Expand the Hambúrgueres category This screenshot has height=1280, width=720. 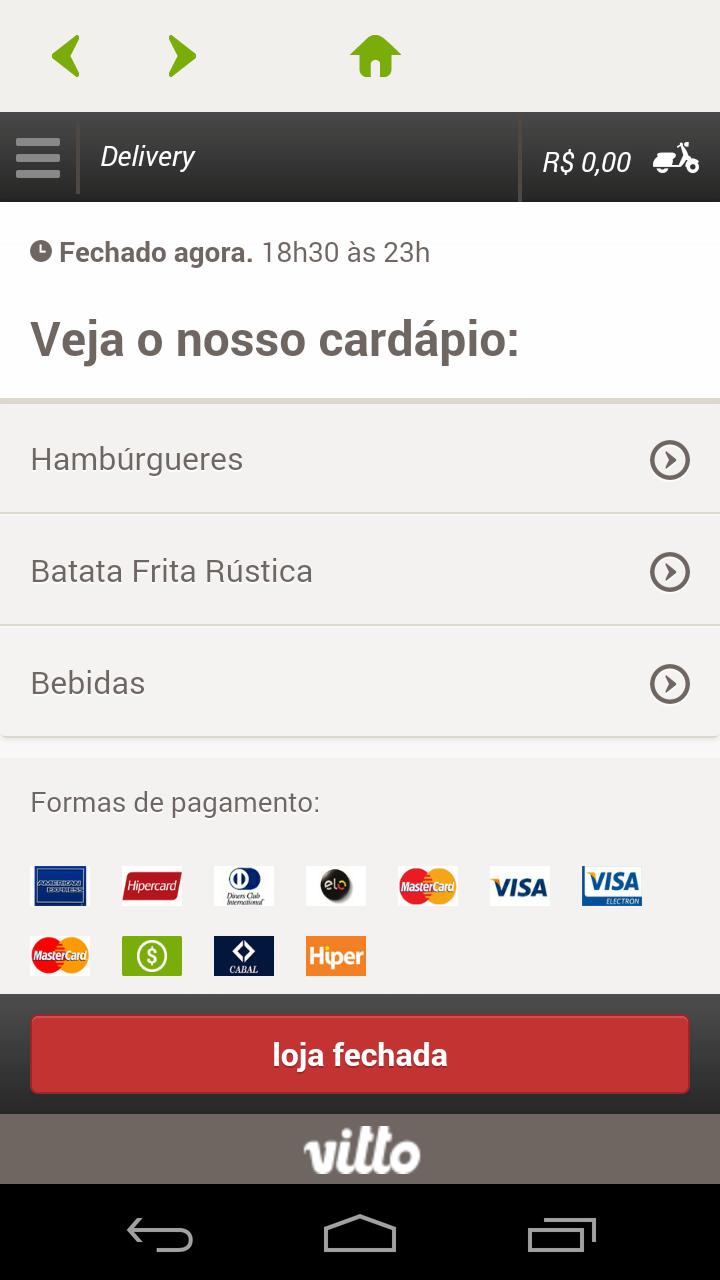point(667,460)
